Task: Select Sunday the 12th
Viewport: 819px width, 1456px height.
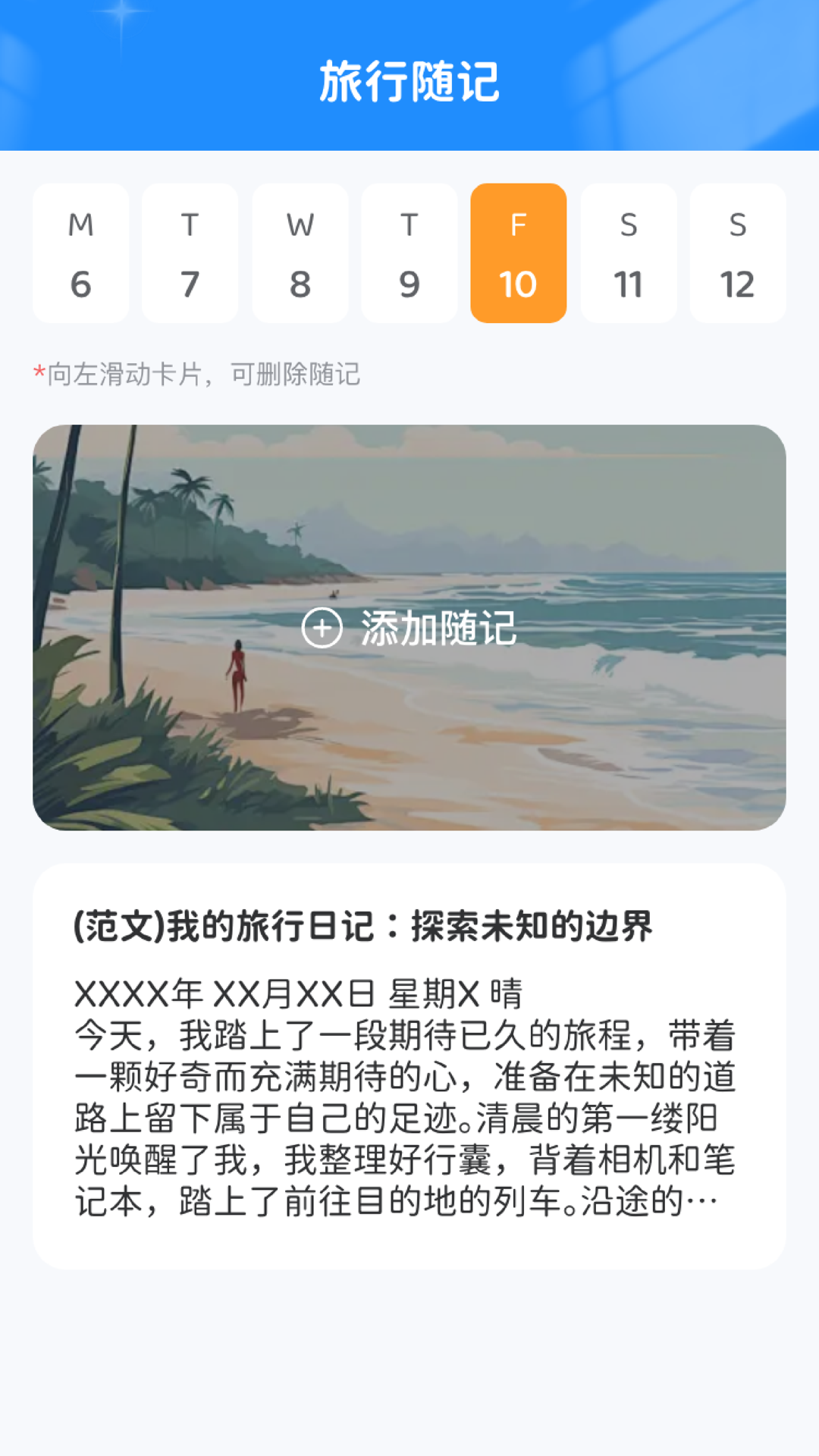Action: 737,253
